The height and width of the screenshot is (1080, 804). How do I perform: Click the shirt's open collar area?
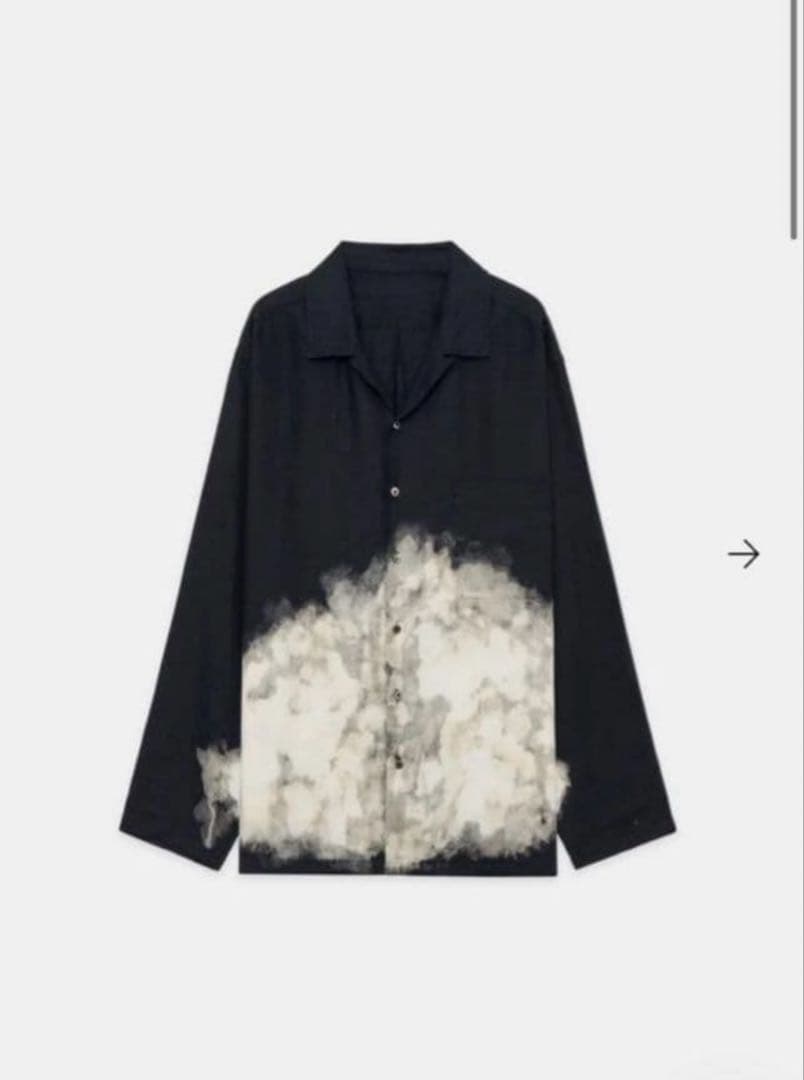pos(400,320)
